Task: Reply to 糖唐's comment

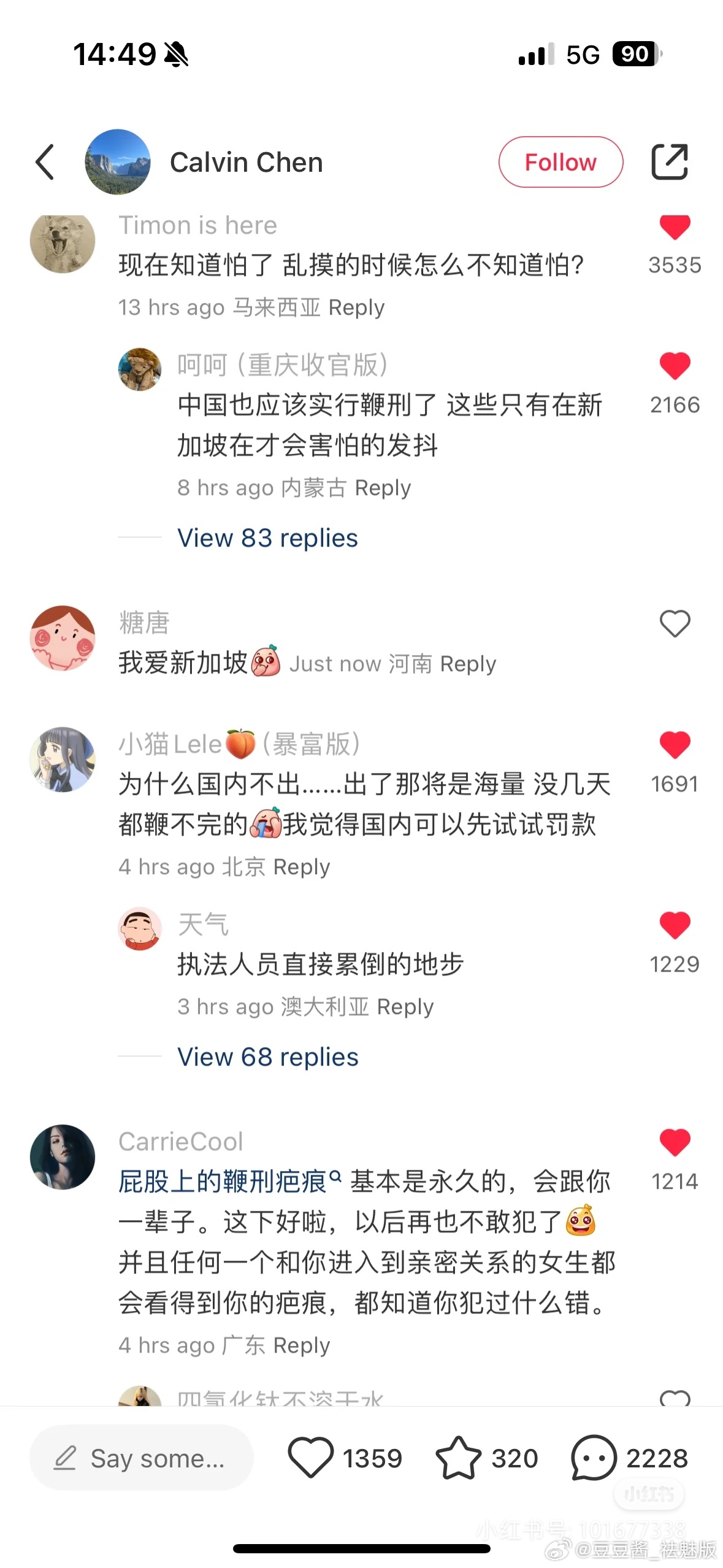Action: (x=468, y=664)
